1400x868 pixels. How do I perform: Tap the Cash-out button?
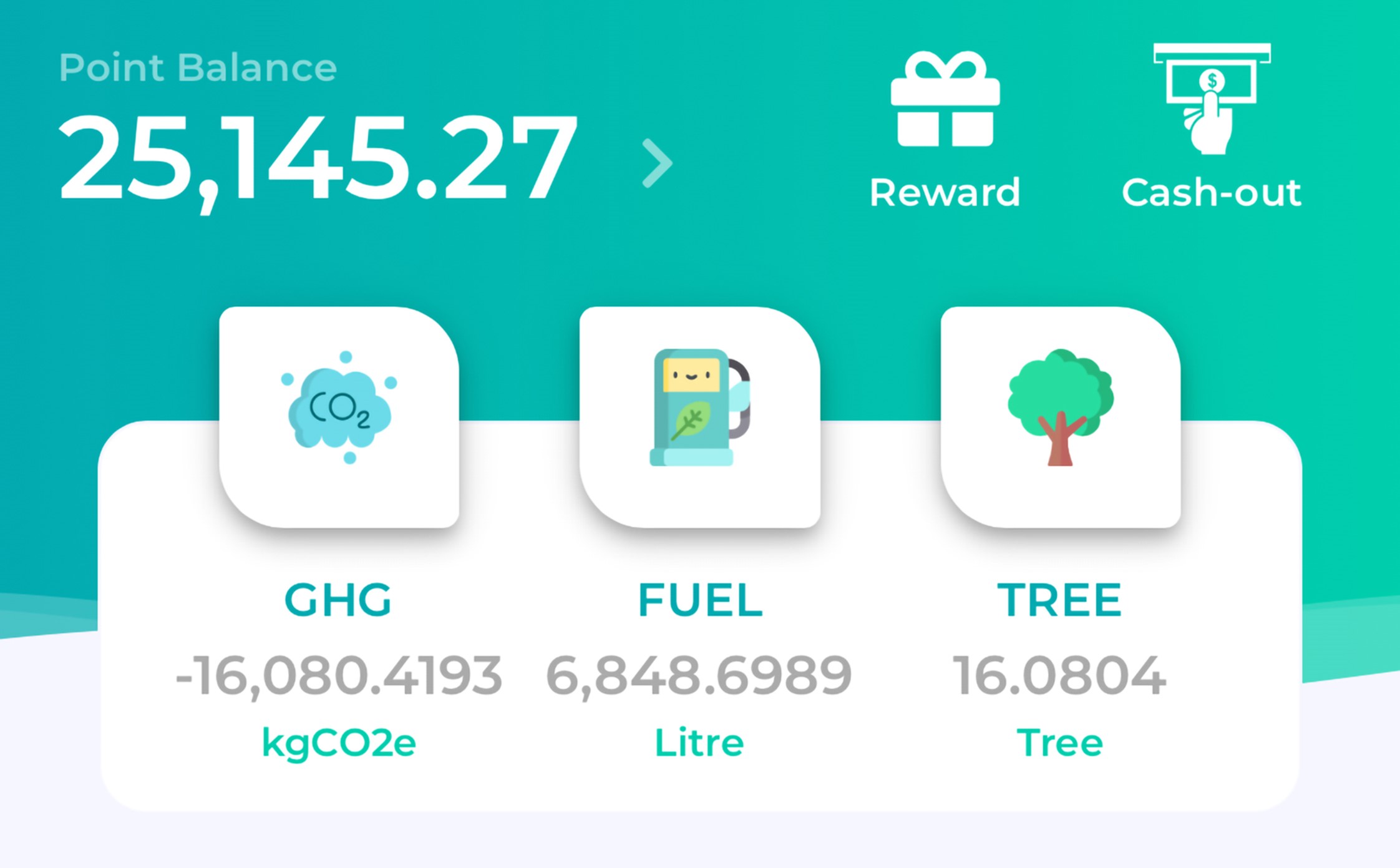(1211, 128)
